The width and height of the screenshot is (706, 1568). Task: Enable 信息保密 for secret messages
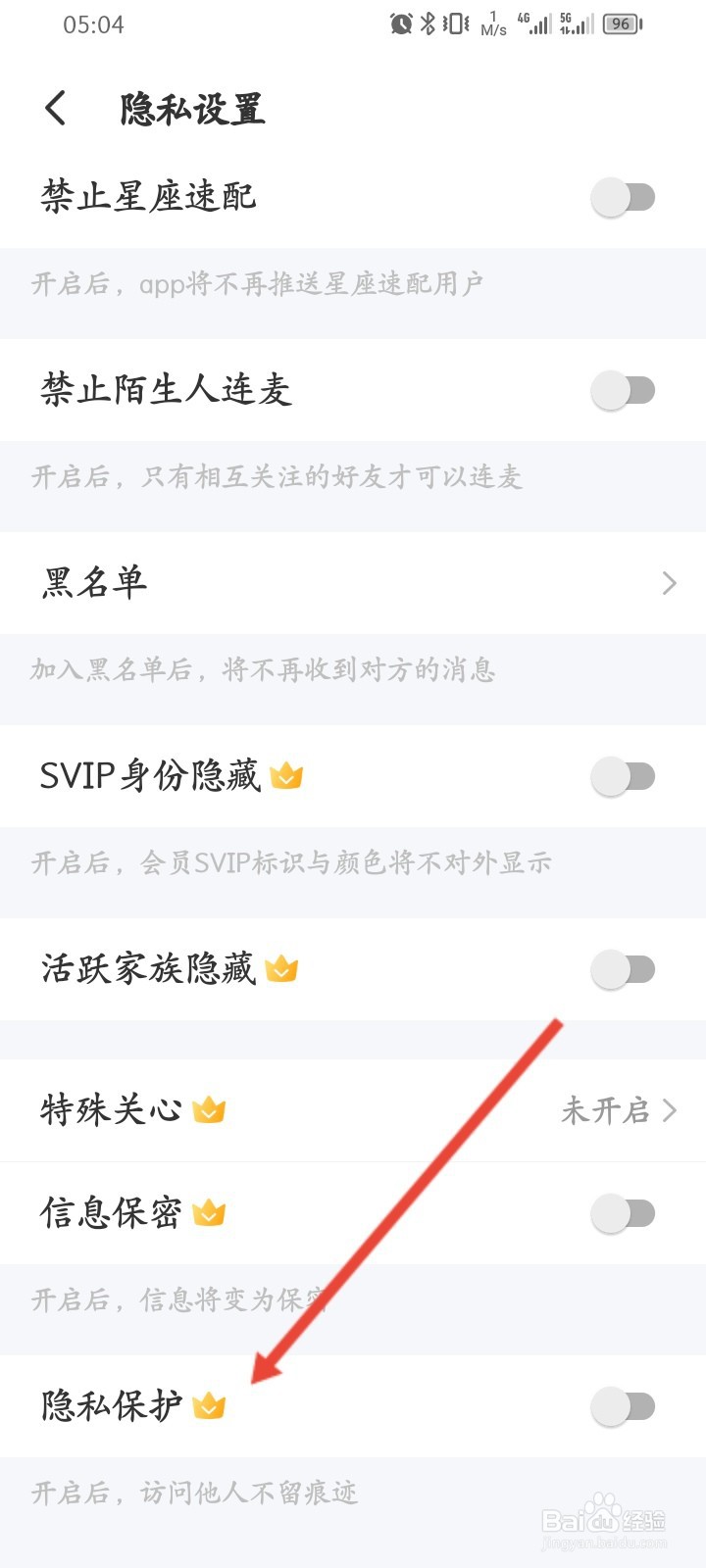pos(622,1212)
